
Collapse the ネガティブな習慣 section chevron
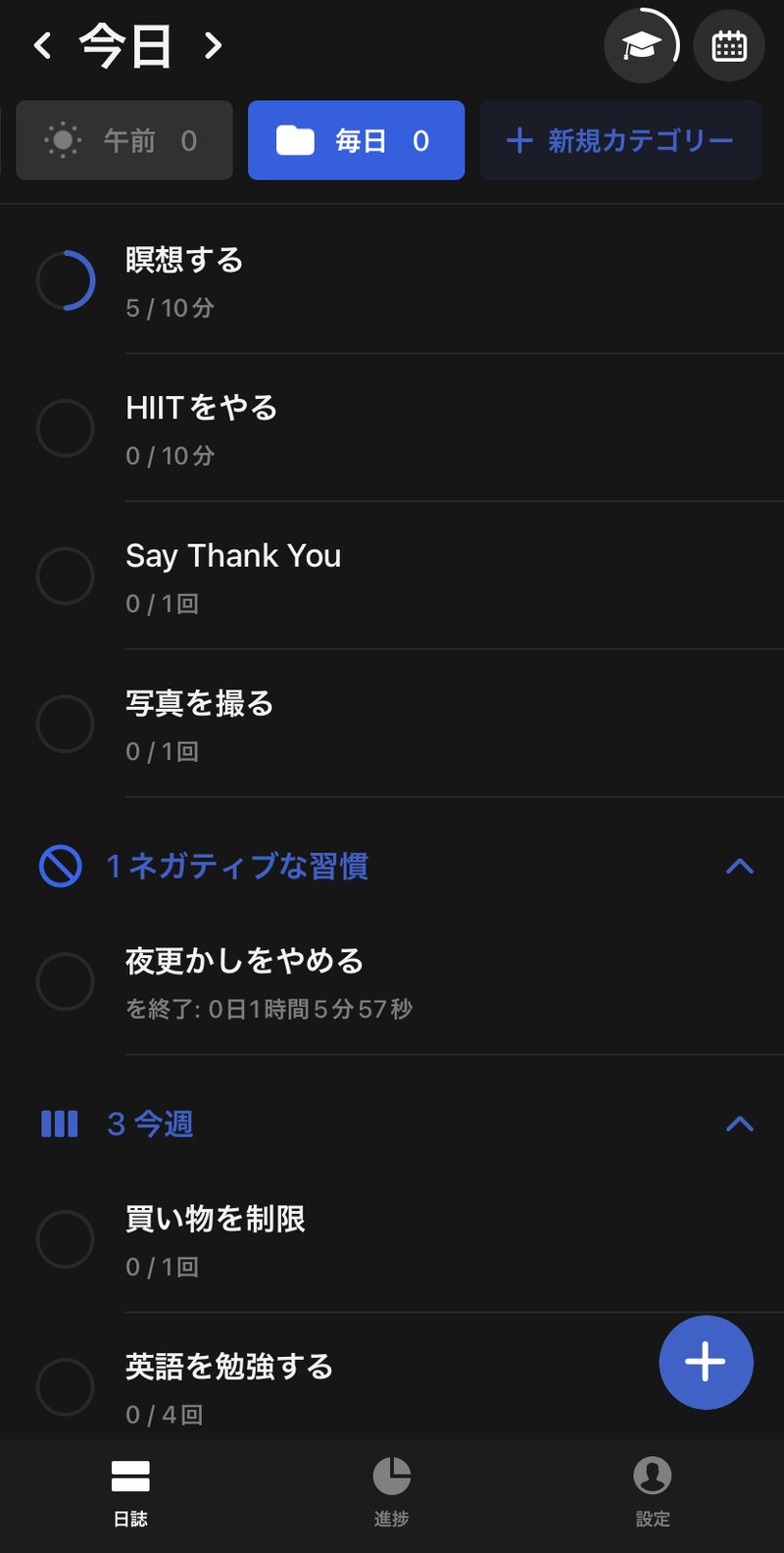740,866
